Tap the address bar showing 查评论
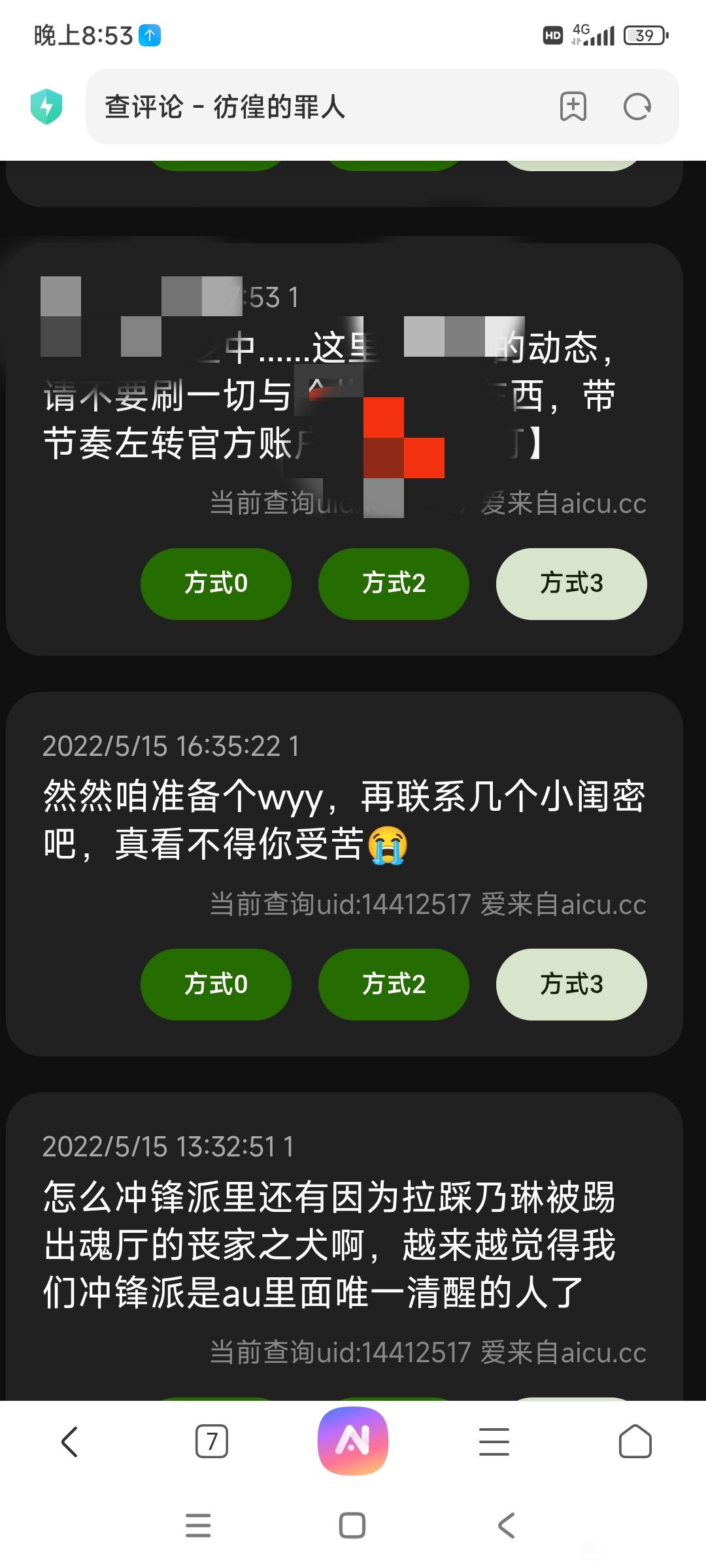 [314, 106]
